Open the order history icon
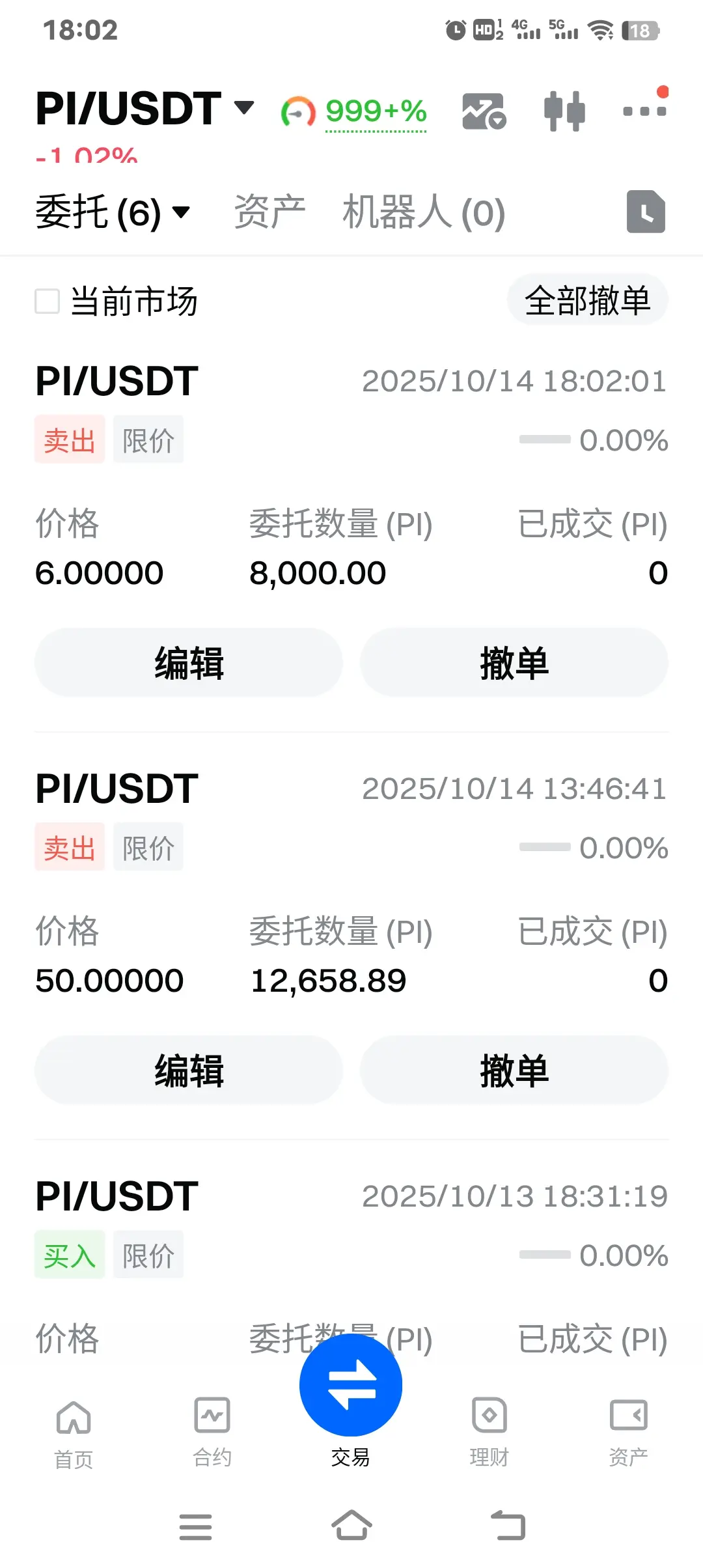703x1568 pixels. pos(645,212)
